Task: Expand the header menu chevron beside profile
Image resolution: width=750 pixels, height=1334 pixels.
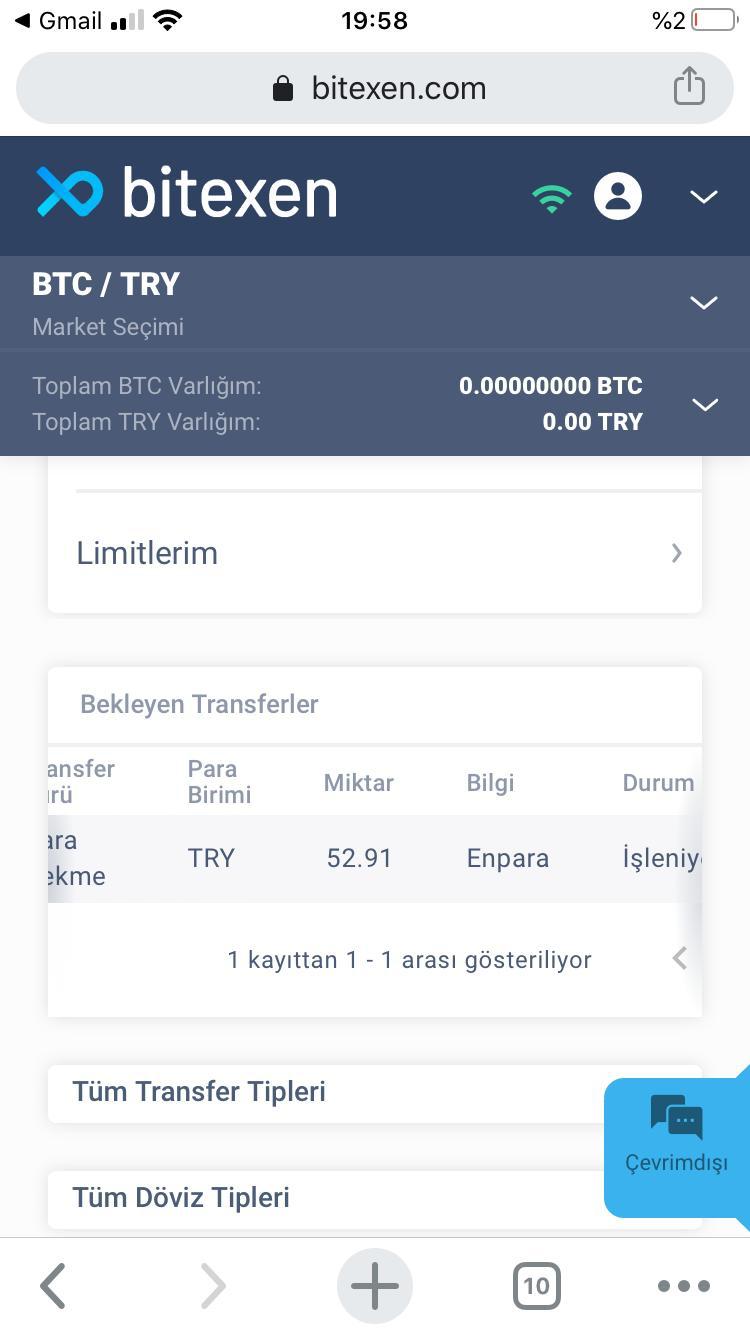Action: 704,196
